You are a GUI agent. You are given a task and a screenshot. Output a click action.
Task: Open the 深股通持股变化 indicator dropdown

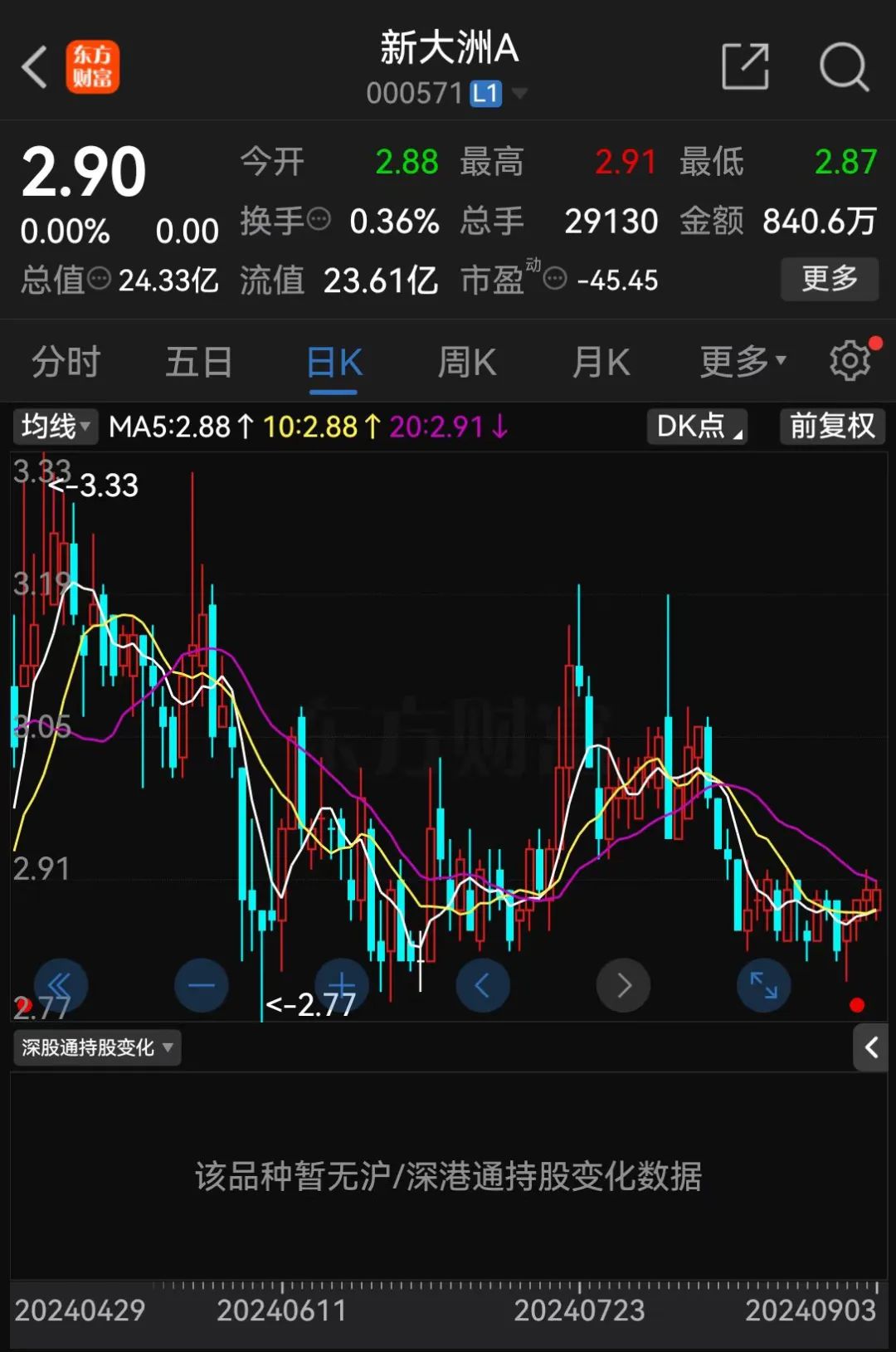[x=97, y=1048]
